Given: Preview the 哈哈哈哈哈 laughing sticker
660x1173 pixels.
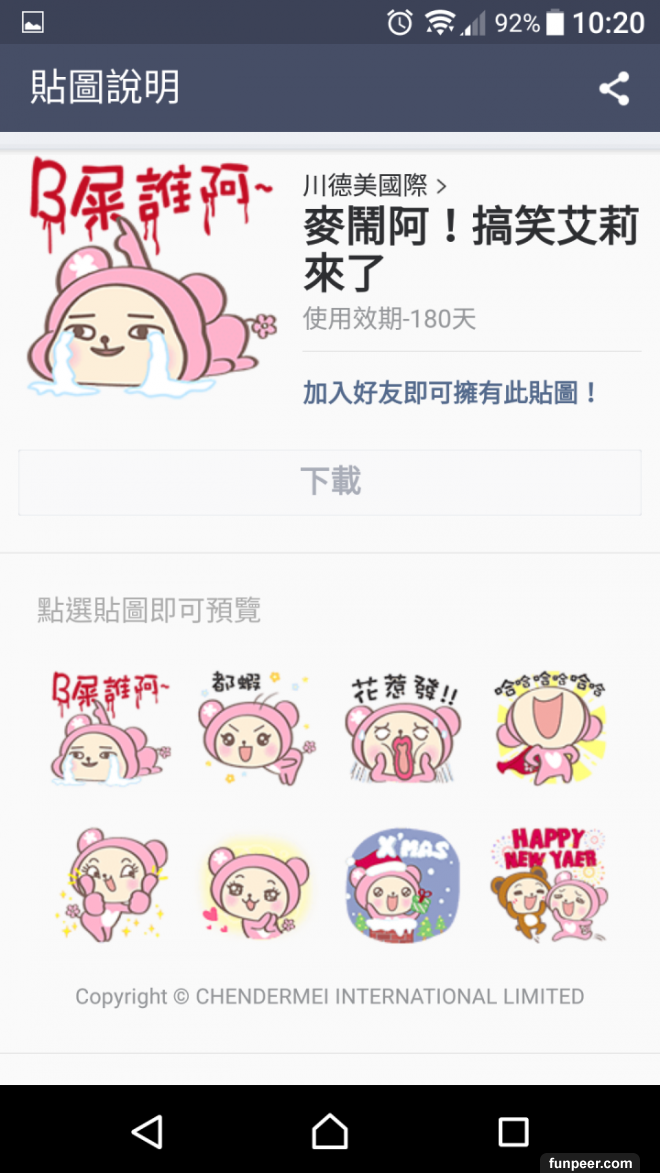Looking at the screenshot, I should click(549, 727).
